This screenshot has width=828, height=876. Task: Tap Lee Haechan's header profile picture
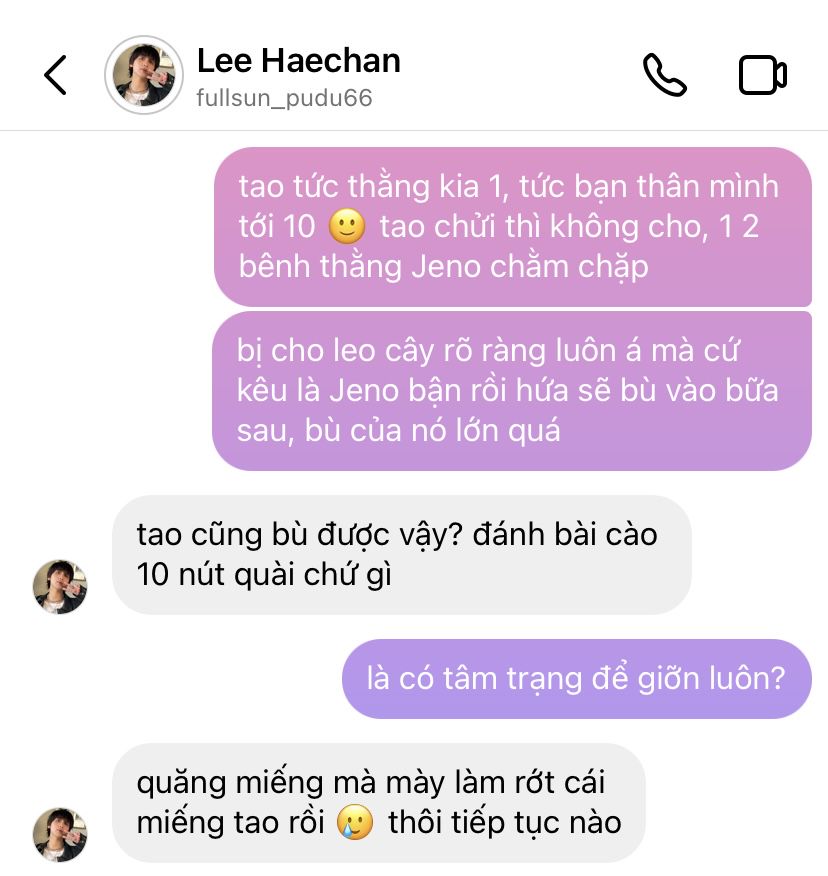tap(144, 75)
